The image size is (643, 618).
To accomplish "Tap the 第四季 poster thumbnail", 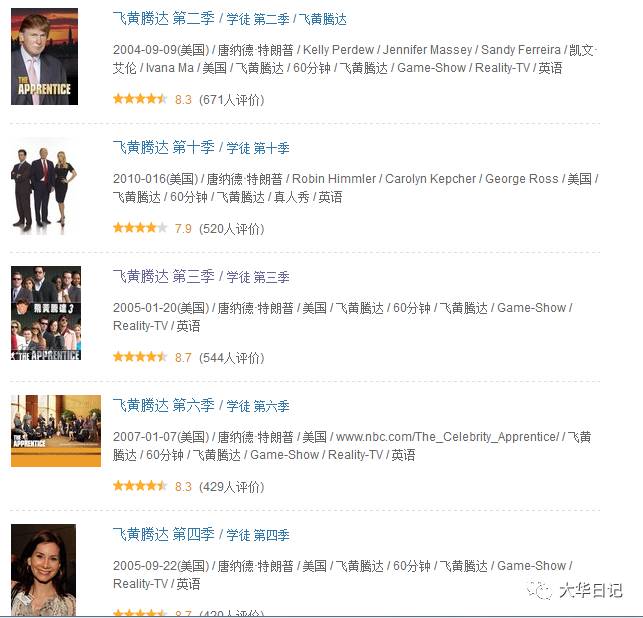I will (x=43, y=568).
